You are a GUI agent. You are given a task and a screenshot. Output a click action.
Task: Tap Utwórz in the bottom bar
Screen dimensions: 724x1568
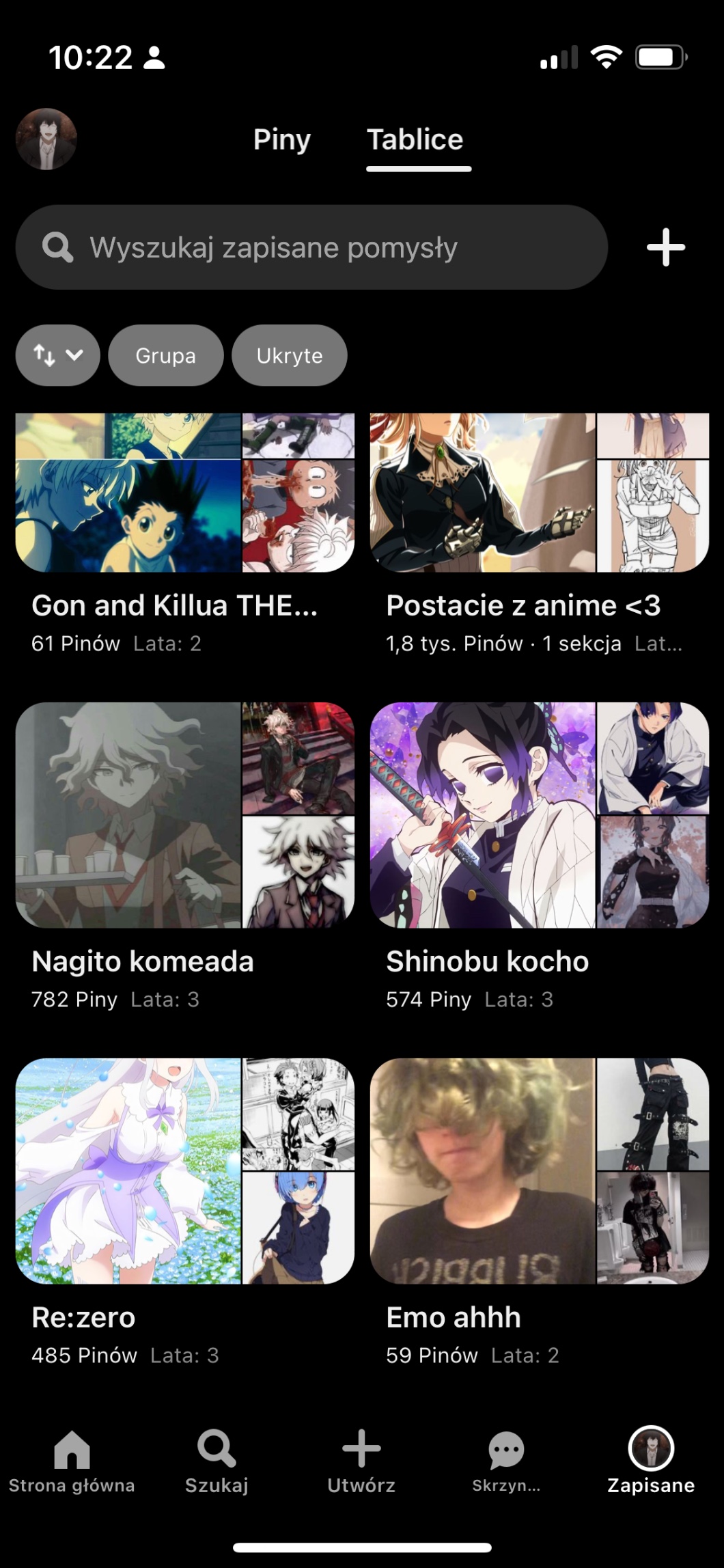(361, 1460)
